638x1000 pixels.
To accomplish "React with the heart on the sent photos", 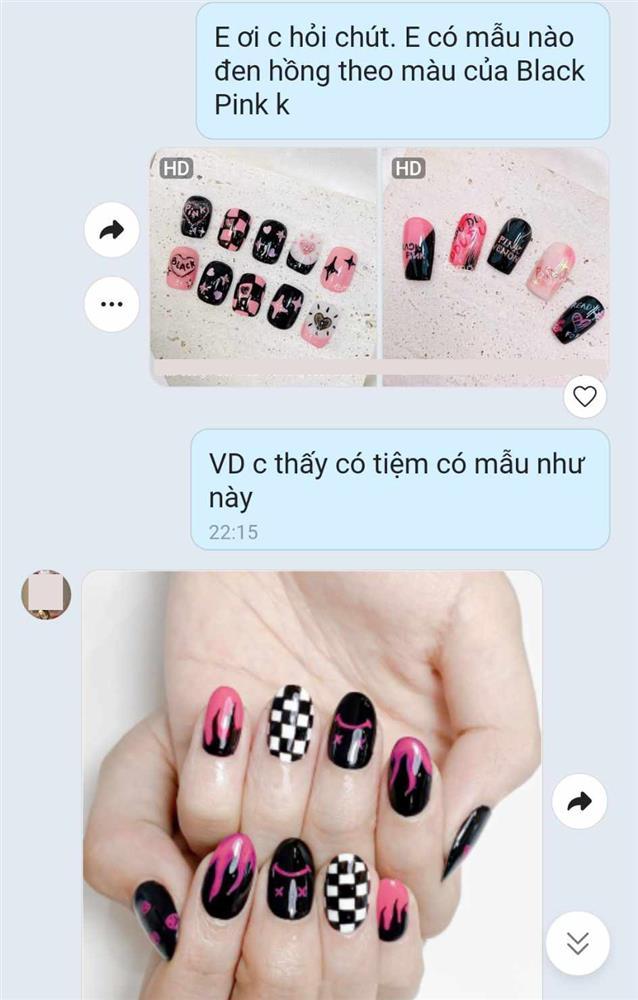I will click(585, 396).
